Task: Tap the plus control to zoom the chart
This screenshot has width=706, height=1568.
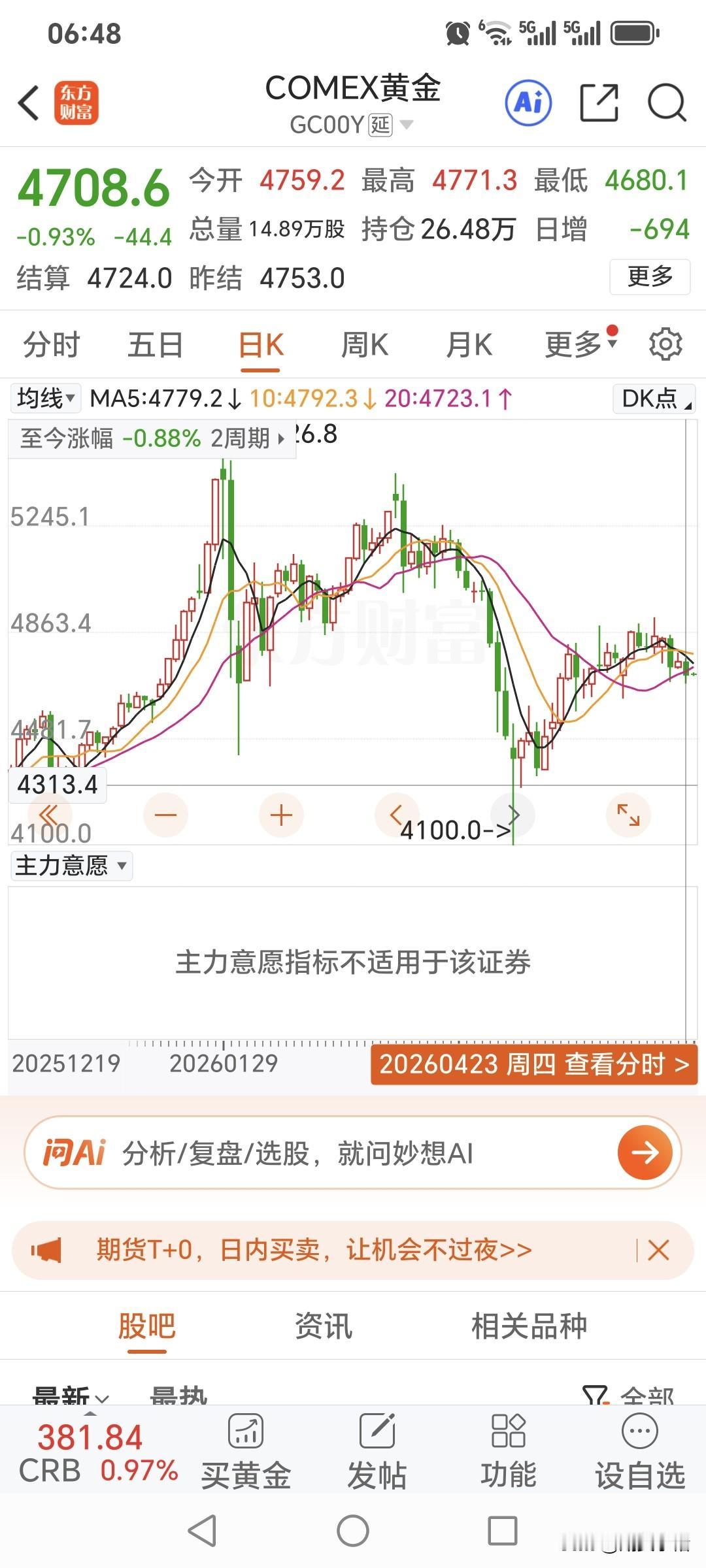Action: 280,815
